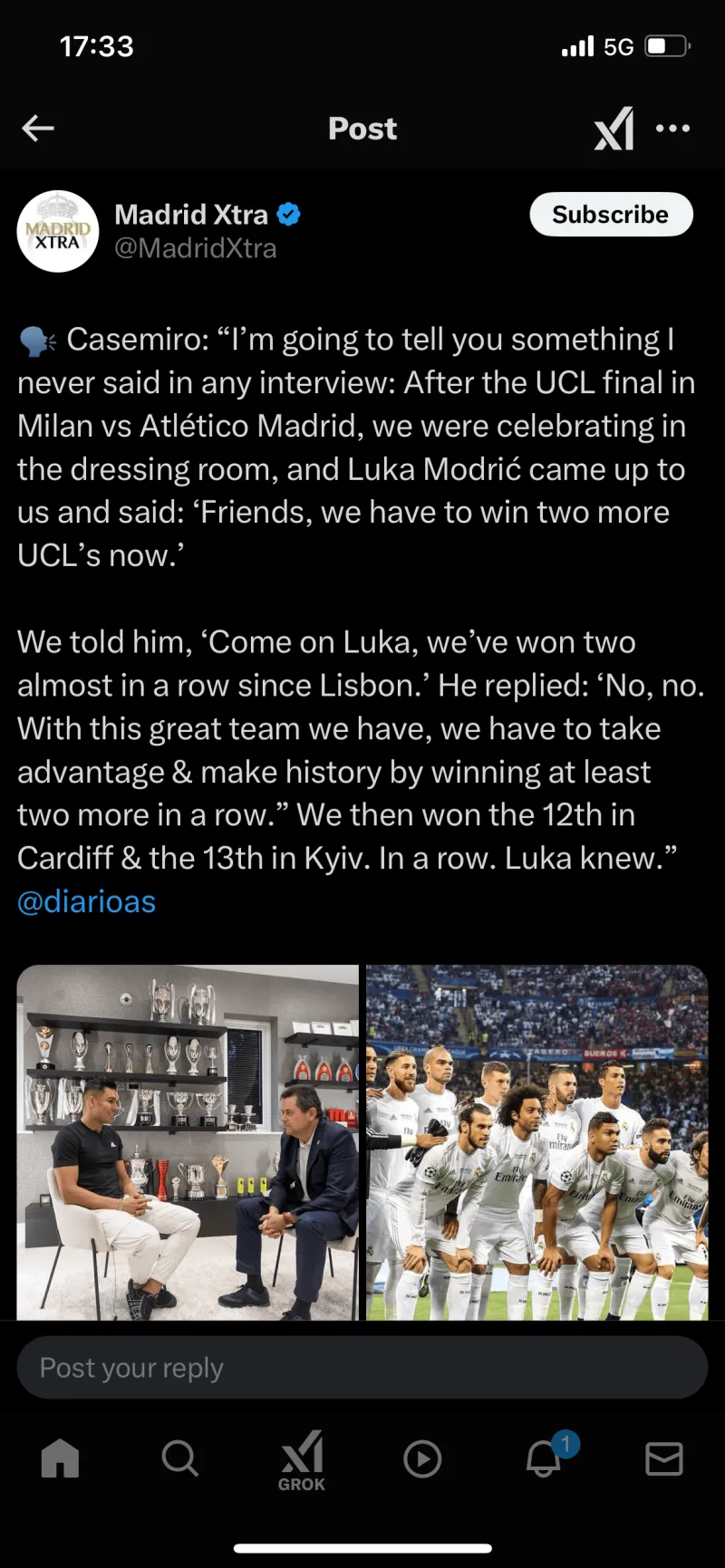Open the messages envelope tab
Image resolution: width=725 pixels, height=1568 pixels.
[664, 1459]
